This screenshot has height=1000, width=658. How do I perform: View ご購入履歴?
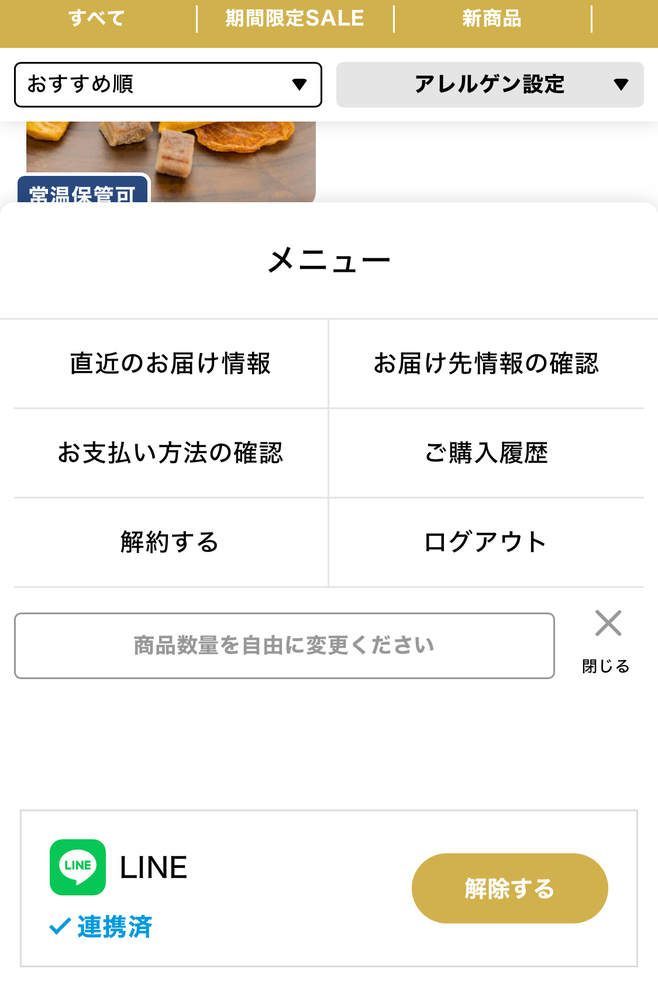click(486, 453)
